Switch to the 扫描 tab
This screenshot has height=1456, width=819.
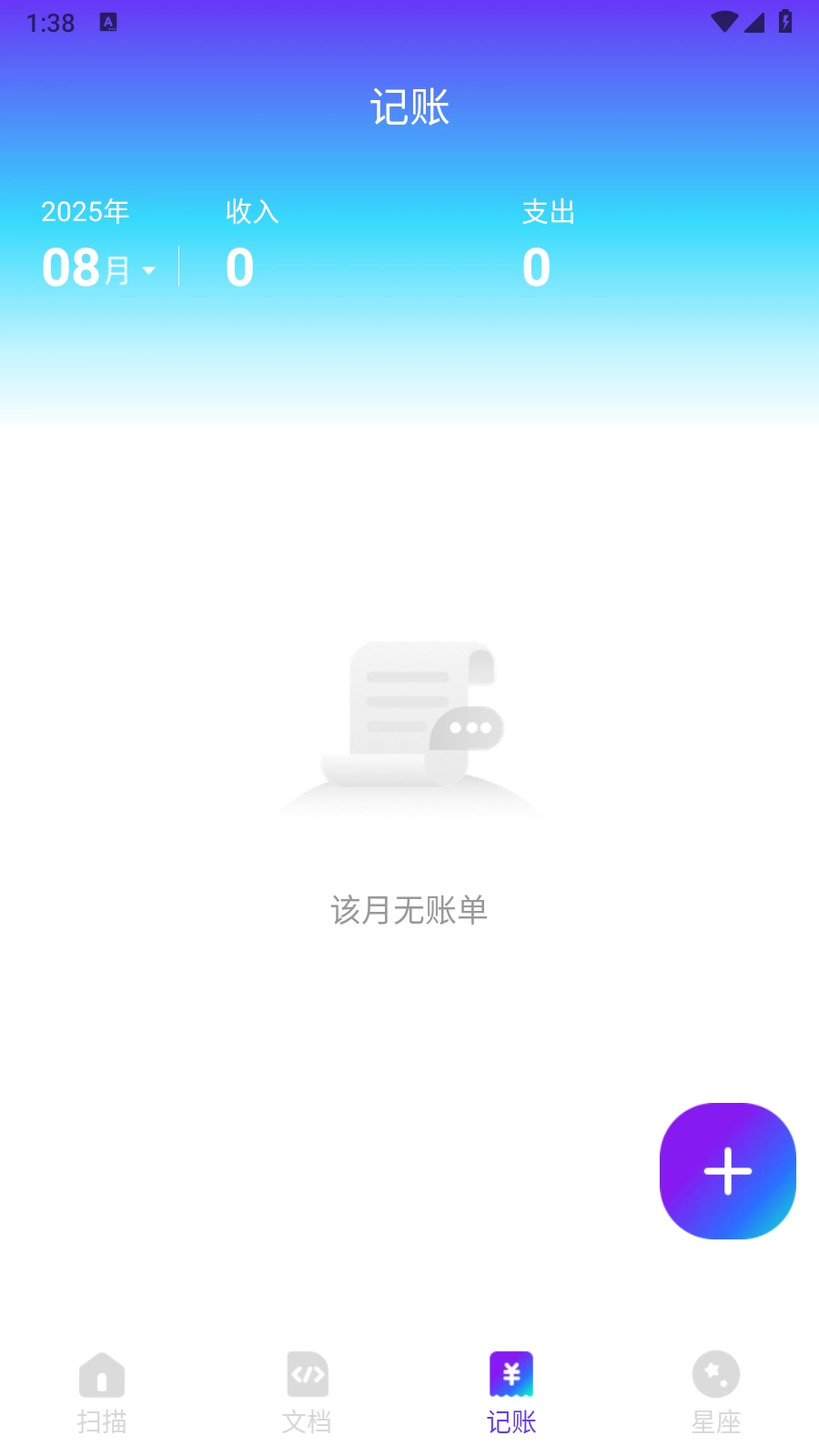(102, 1392)
